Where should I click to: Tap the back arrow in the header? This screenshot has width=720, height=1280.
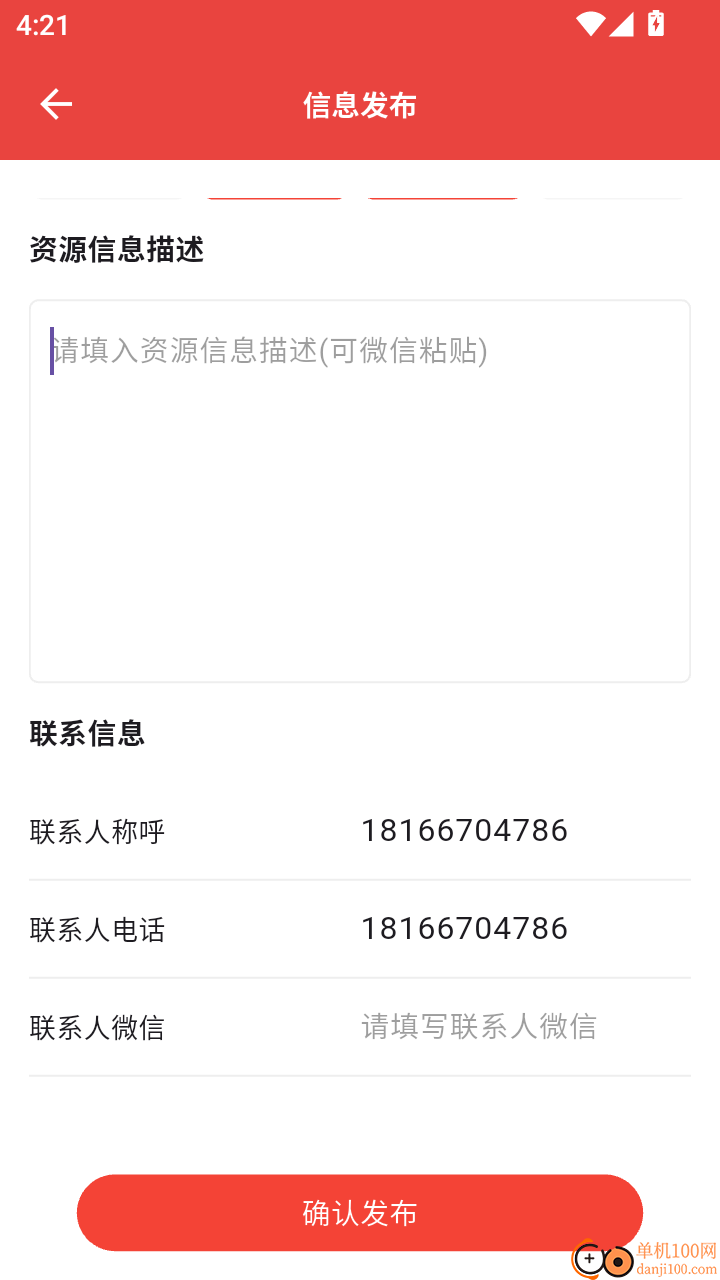coord(56,104)
